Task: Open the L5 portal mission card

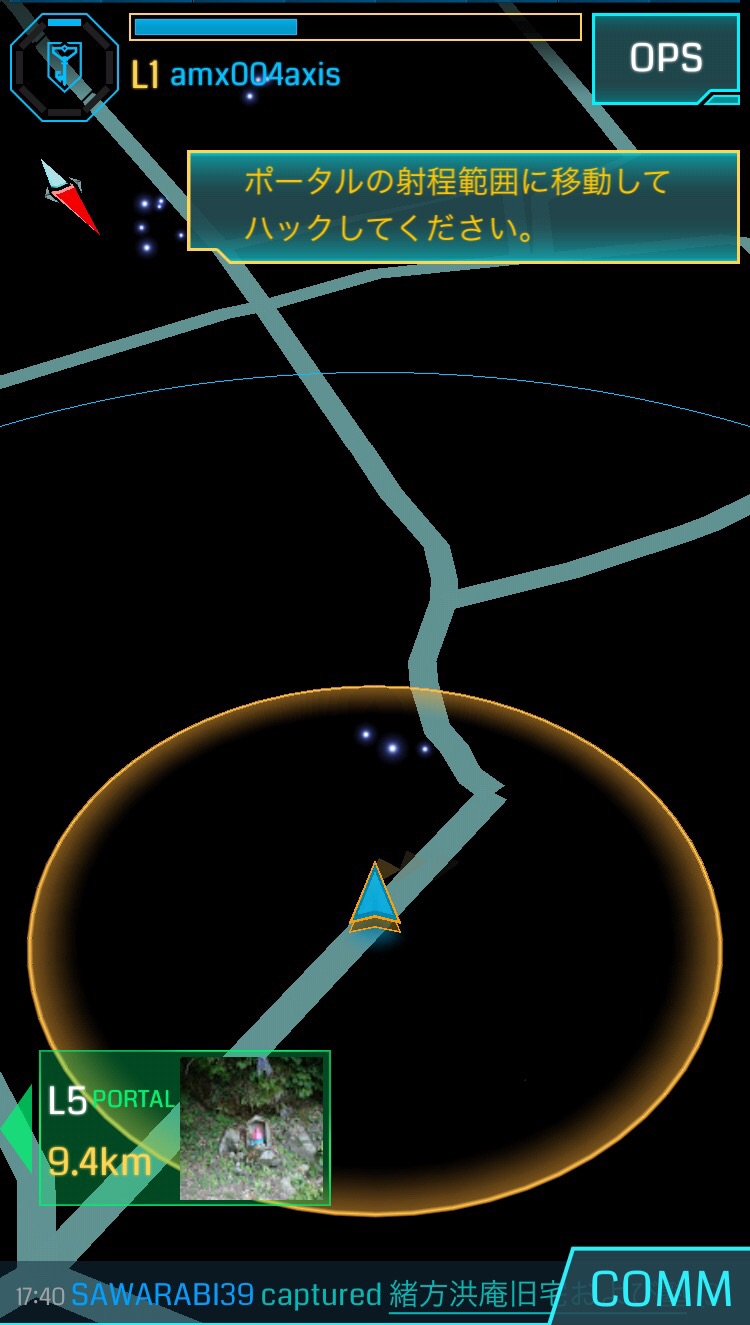Action: (185, 1128)
